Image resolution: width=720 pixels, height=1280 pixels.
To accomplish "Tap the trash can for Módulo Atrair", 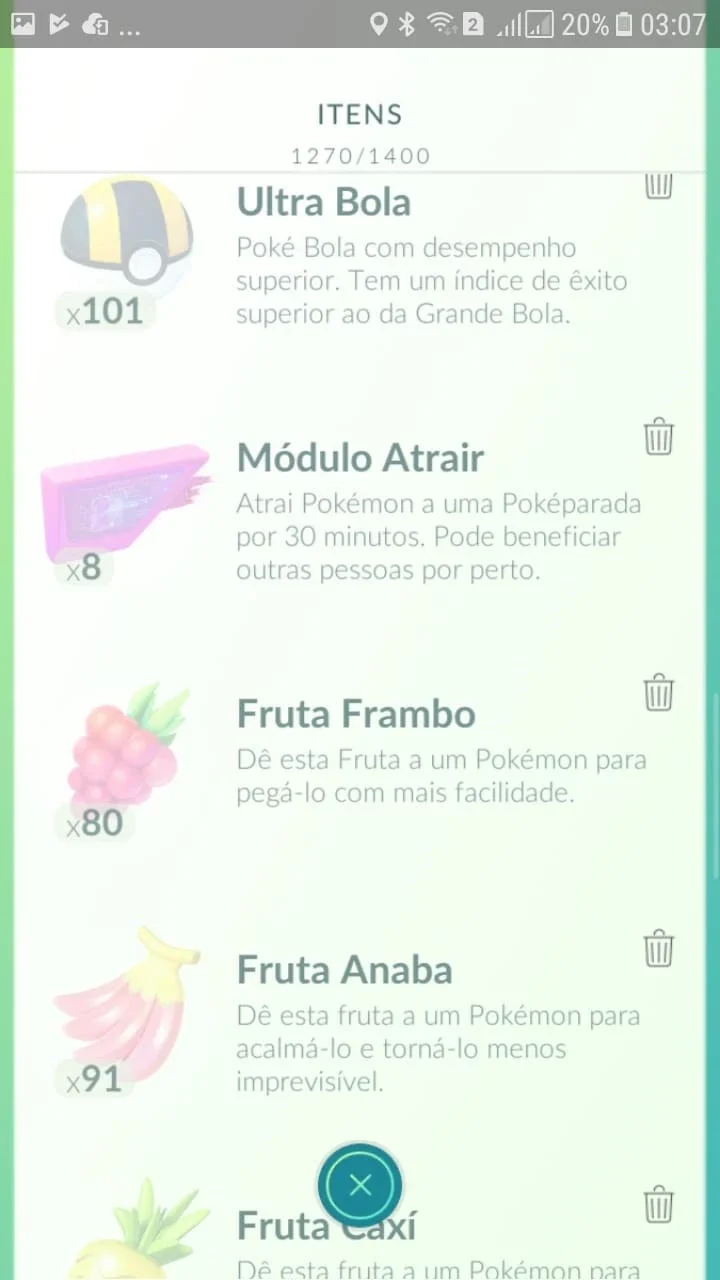I will [x=658, y=437].
